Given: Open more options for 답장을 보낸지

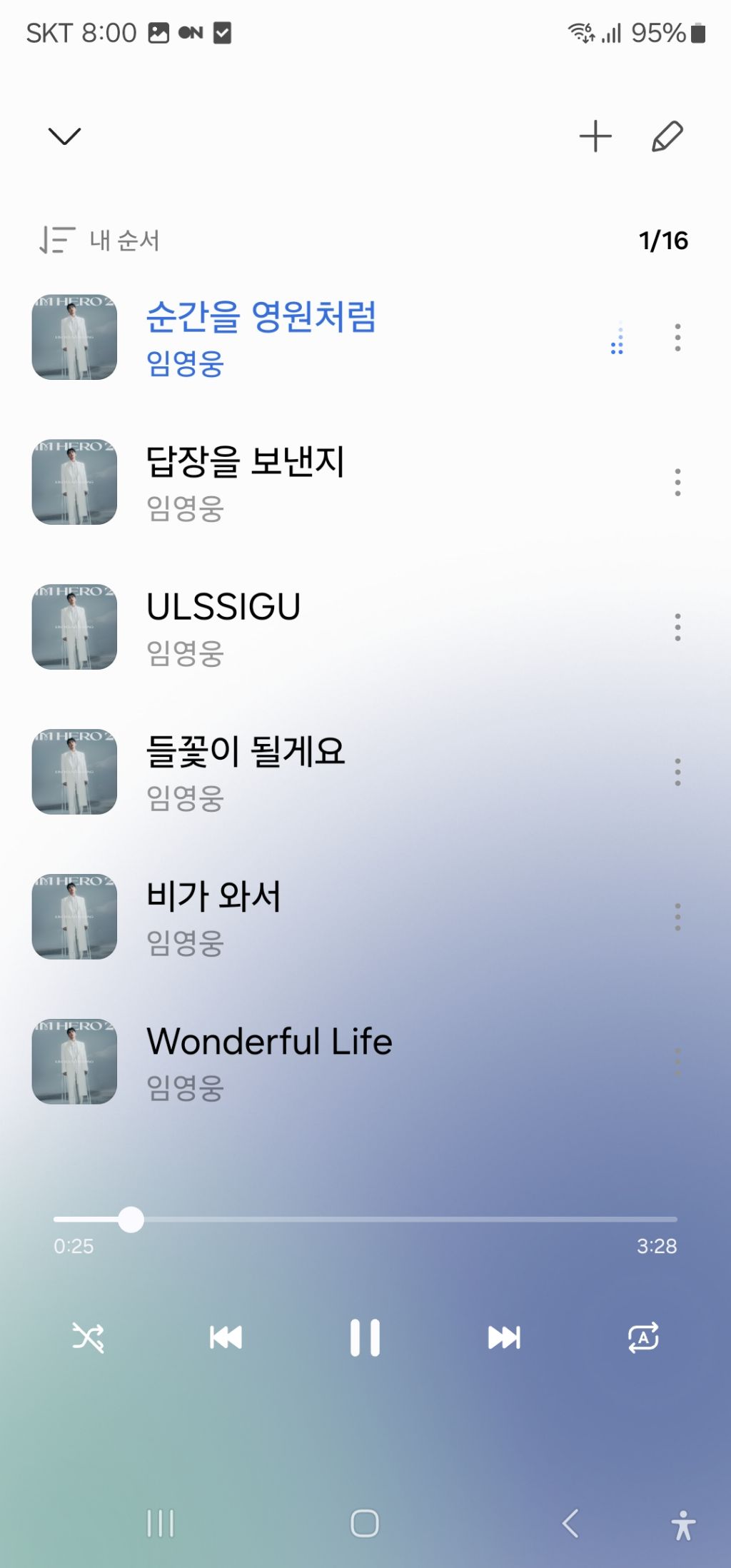Looking at the screenshot, I should pos(677,483).
